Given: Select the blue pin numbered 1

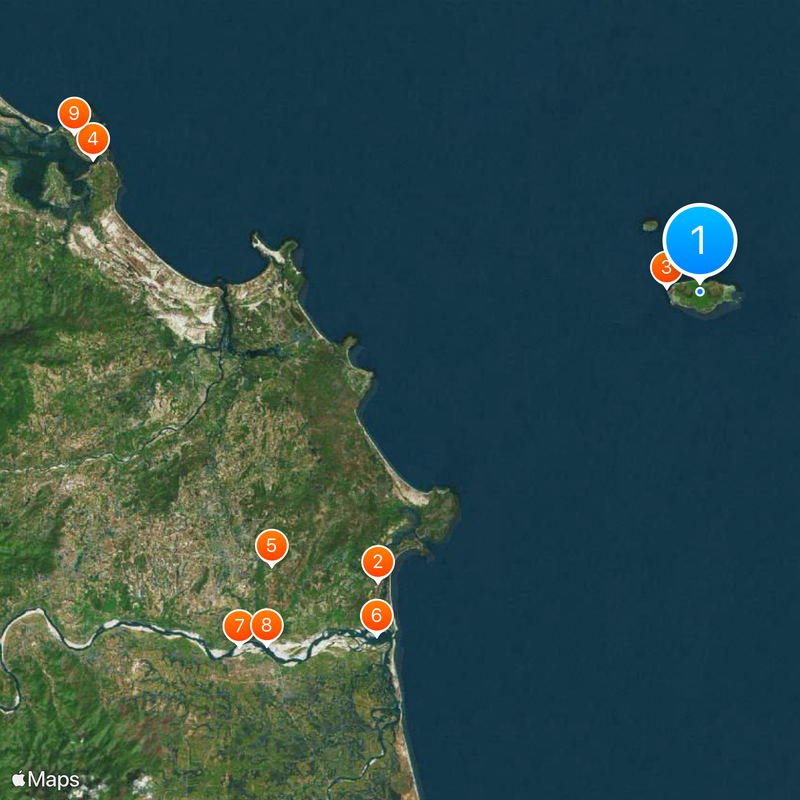Looking at the screenshot, I should click(x=699, y=241).
